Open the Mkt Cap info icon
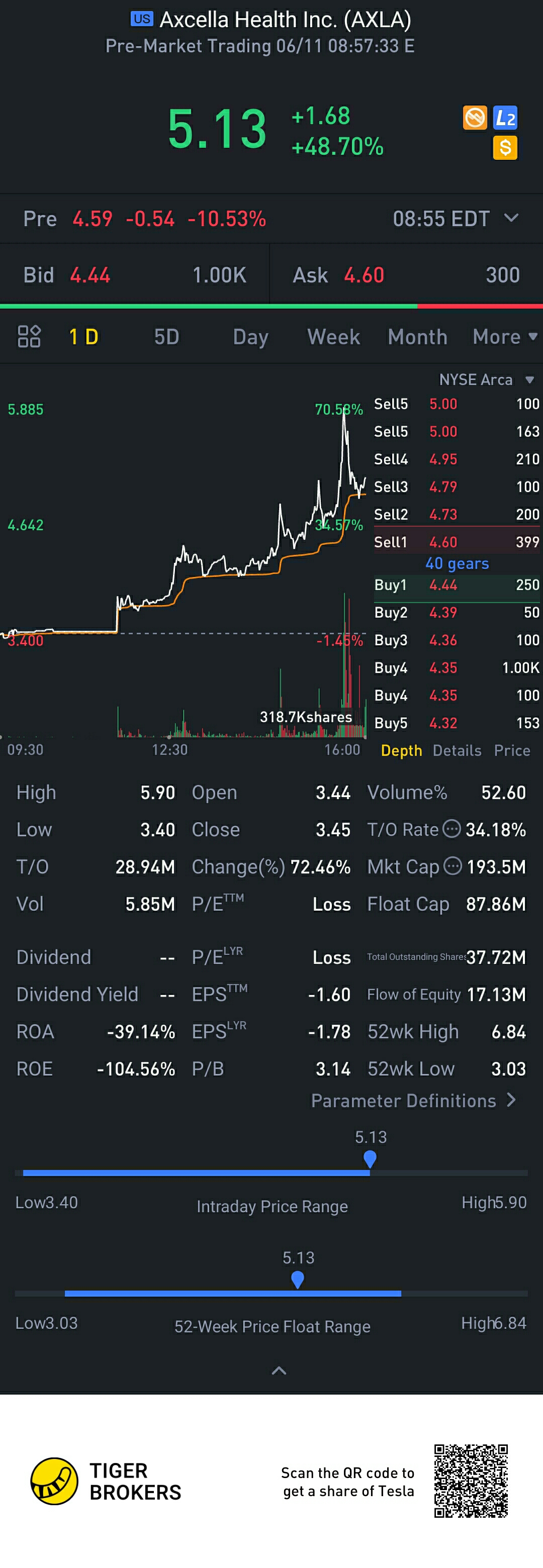Screen dimensions: 543x1568 [x=452, y=866]
